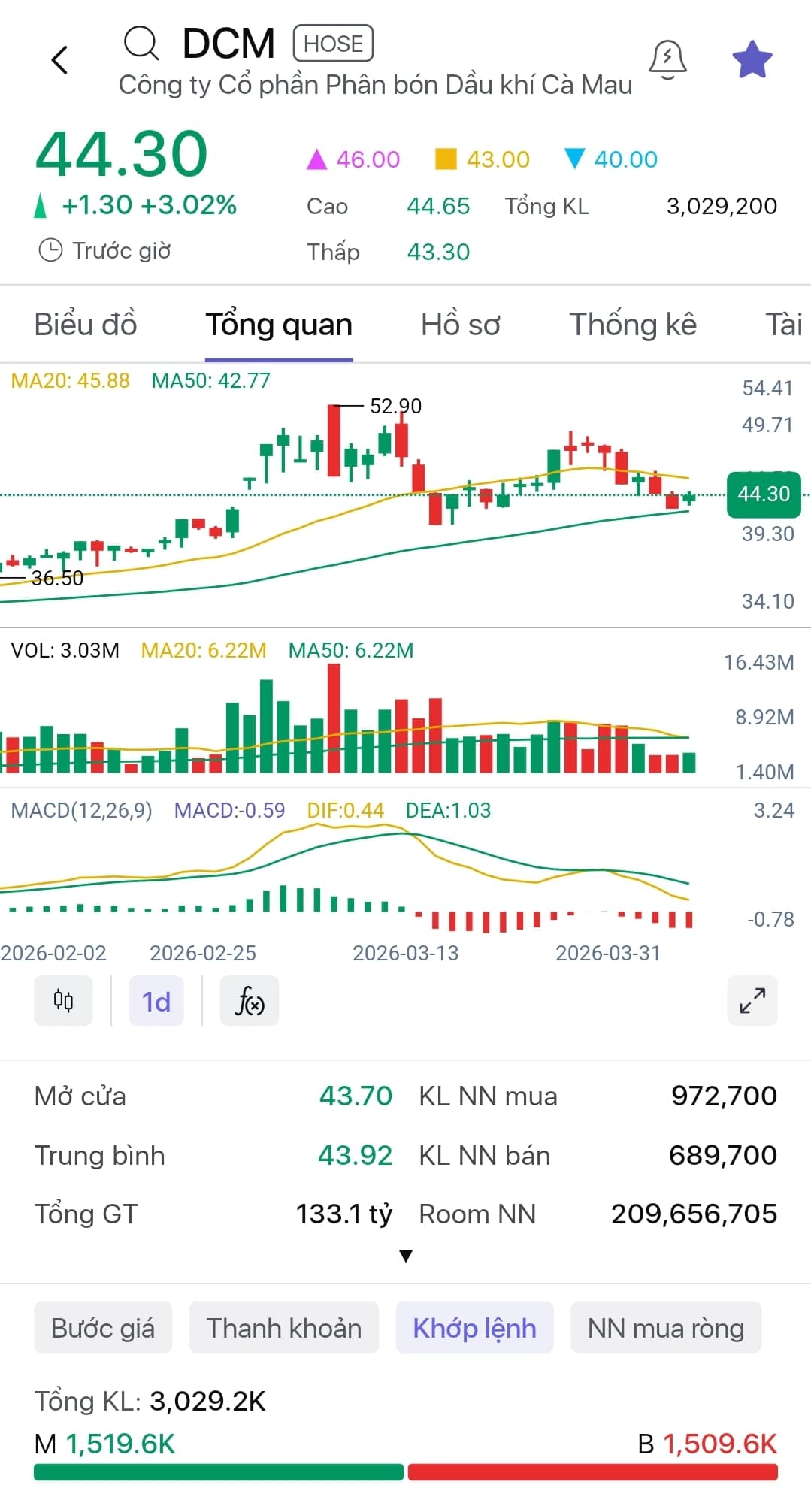Go back to the previous screen
This screenshot has width=811, height=1512.
coord(59,60)
